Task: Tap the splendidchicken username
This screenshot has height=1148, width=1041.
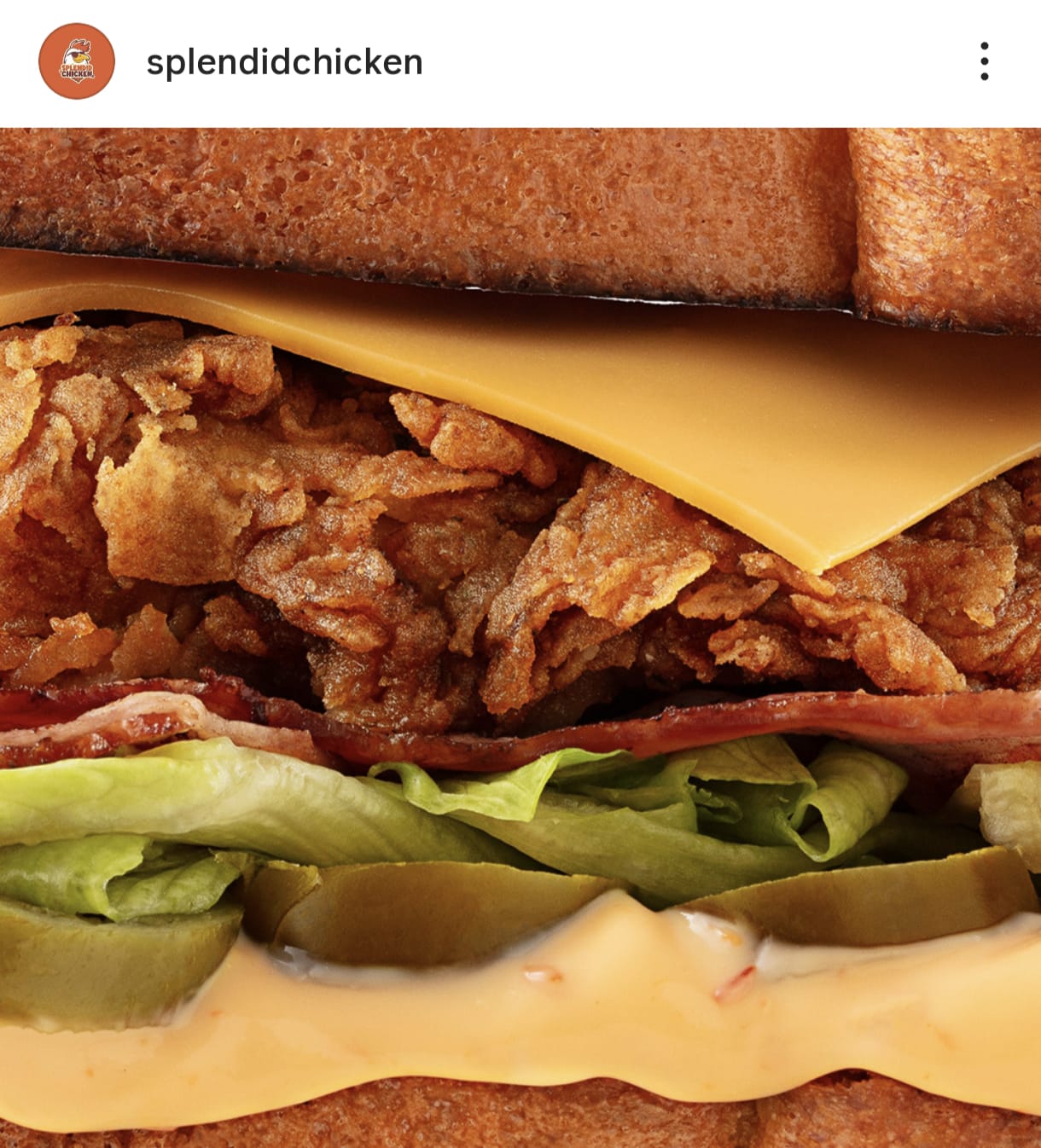Action: tap(284, 62)
